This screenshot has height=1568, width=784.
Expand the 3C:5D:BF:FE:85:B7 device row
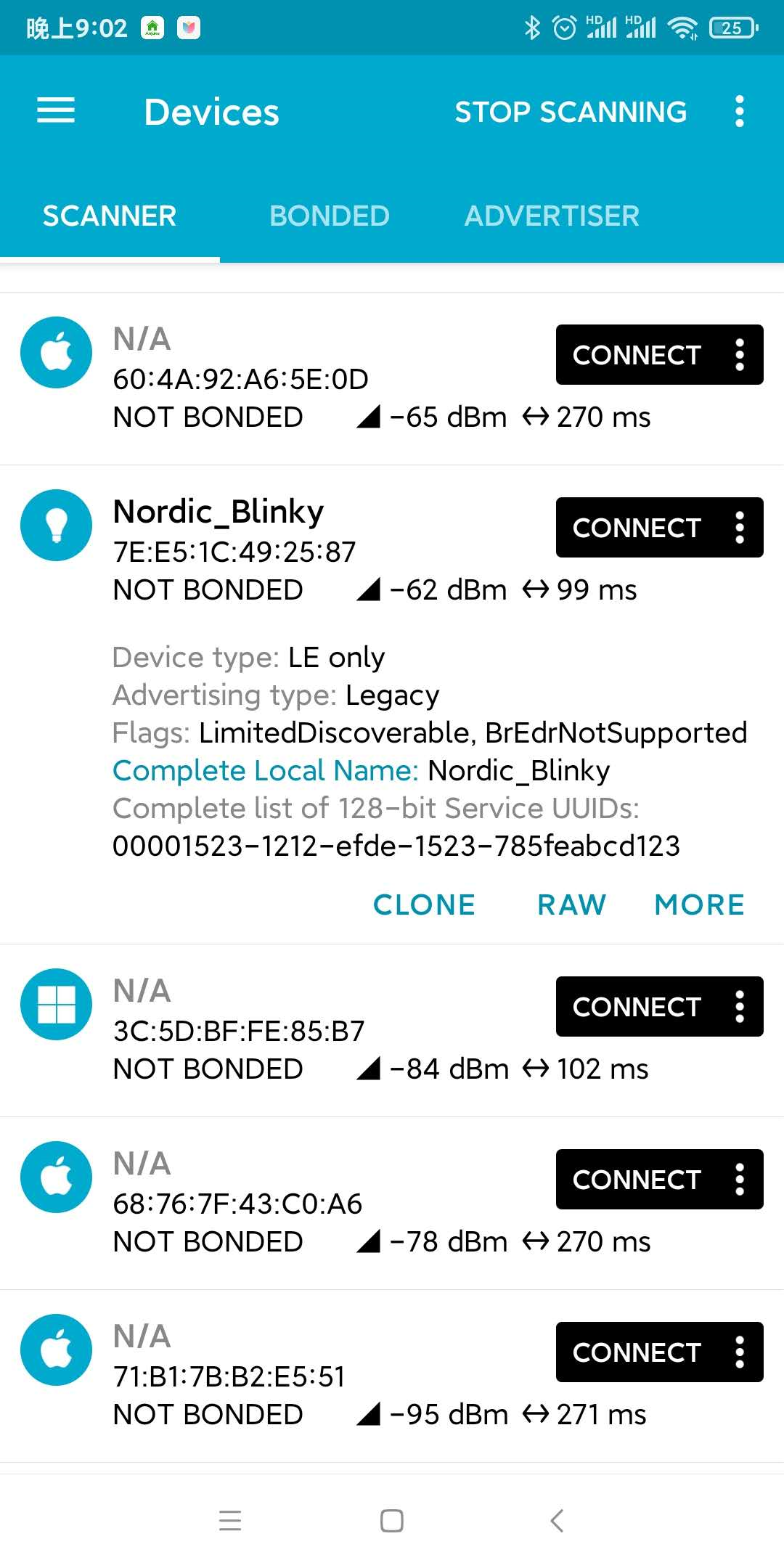coord(290,1031)
